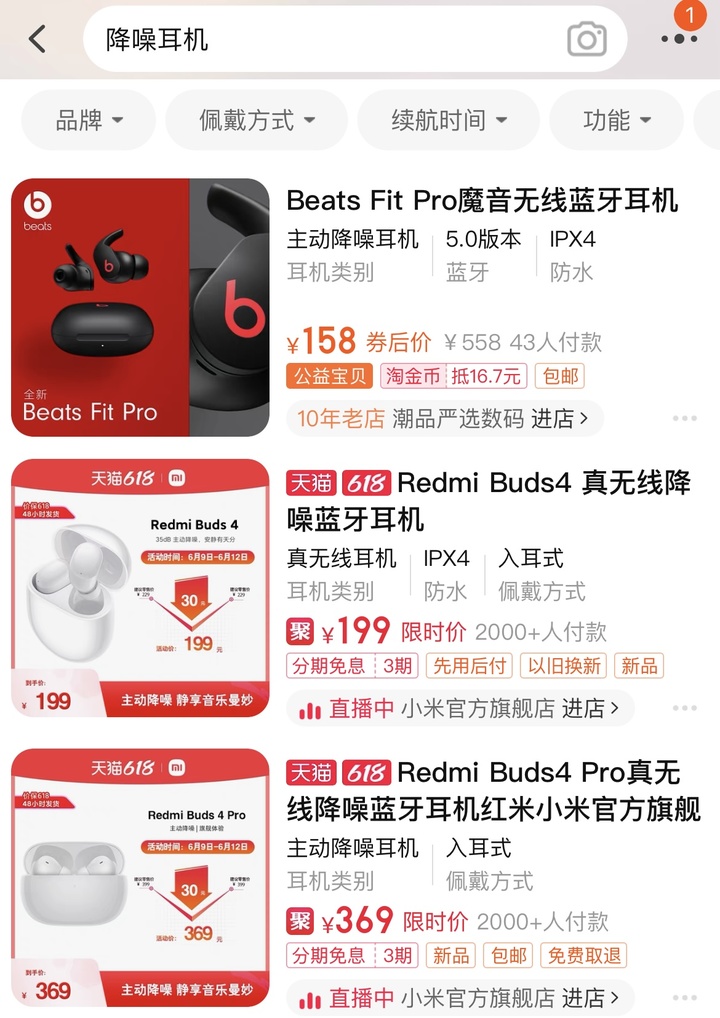Open Redmi Buds4 真无线降噪蓝牙耳机 listing title
This screenshot has height=1018, width=720.
489,500
